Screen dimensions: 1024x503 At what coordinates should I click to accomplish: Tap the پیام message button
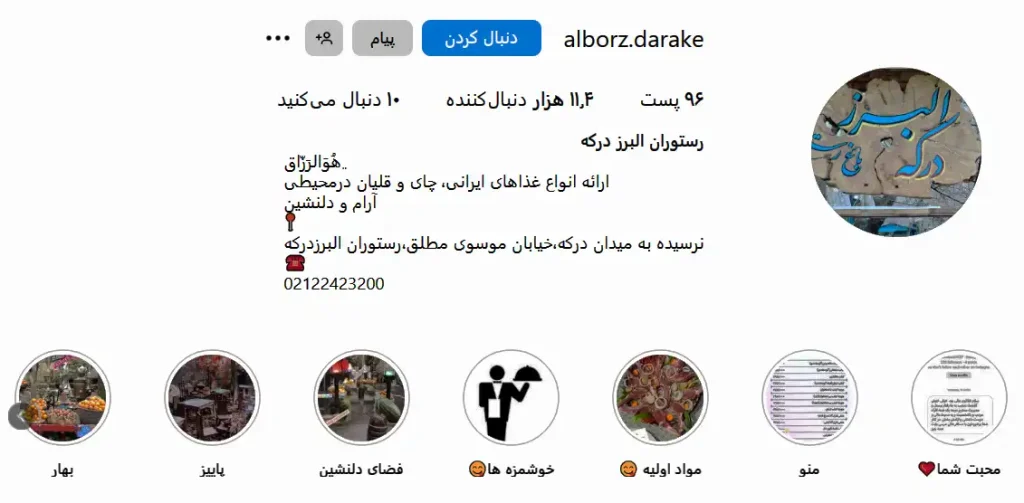coord(383,39)
